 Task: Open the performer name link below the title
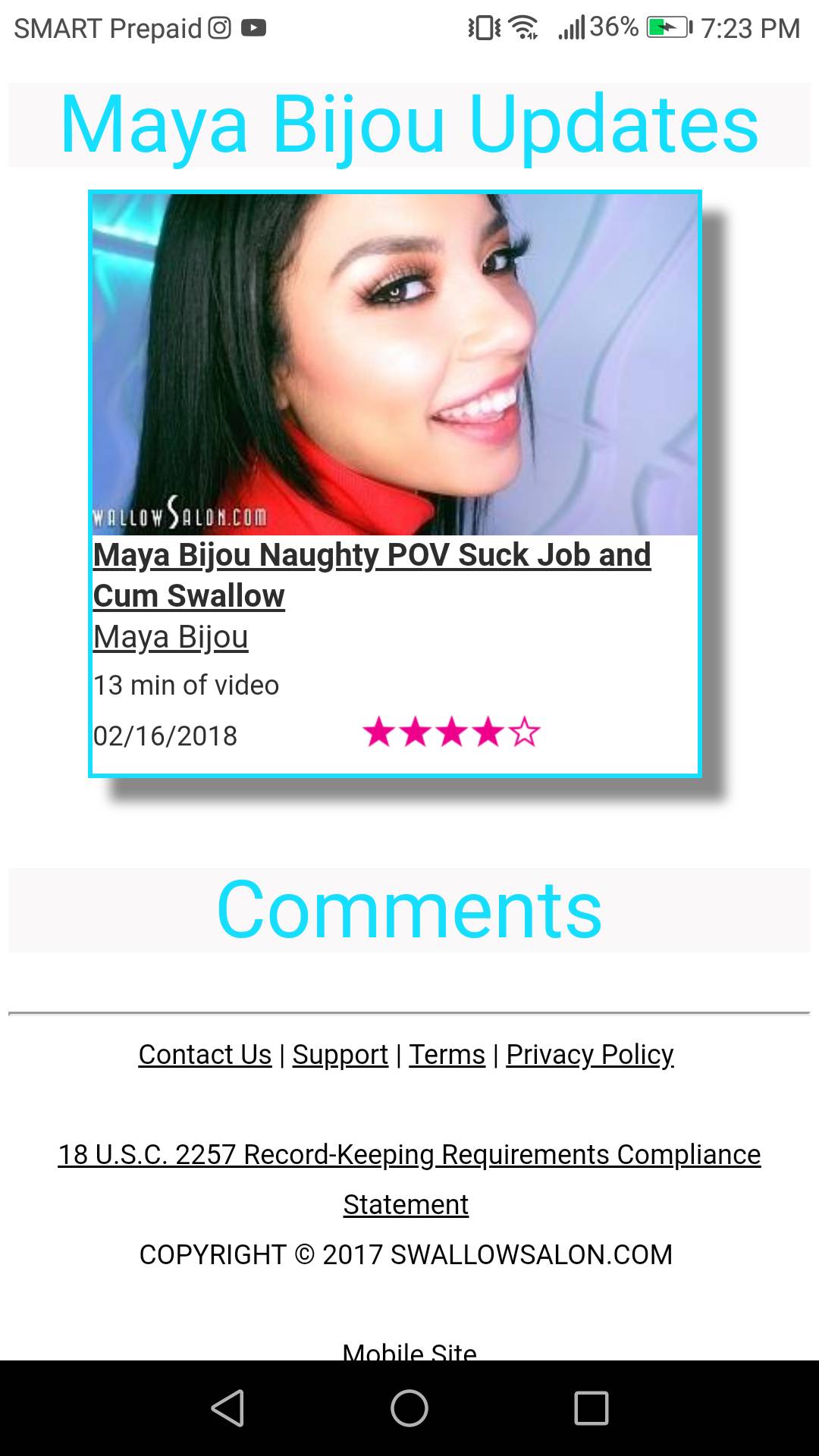171,637
